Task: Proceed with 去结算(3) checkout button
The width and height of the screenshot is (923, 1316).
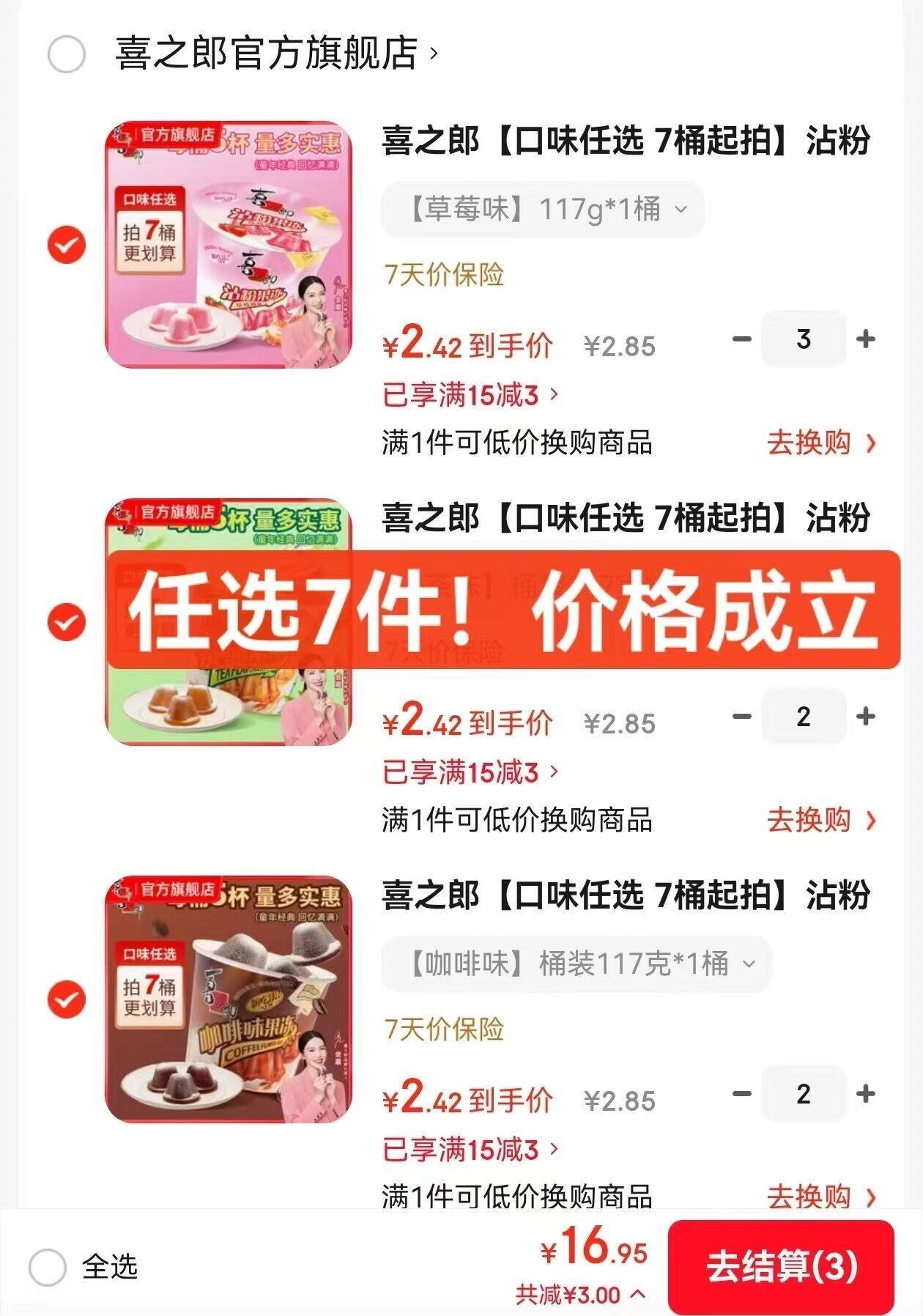Action: (x=781, y=1267)
